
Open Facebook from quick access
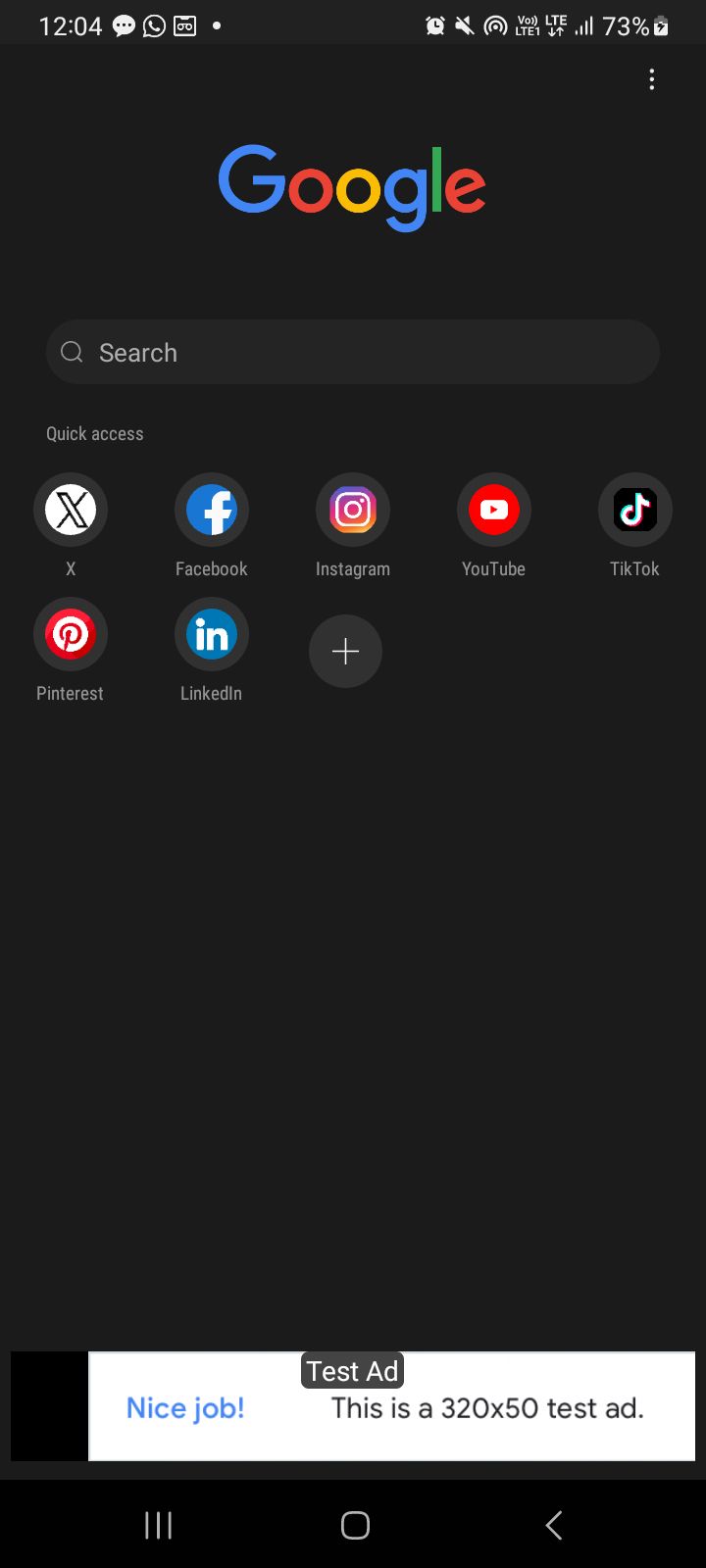point(212,510)
